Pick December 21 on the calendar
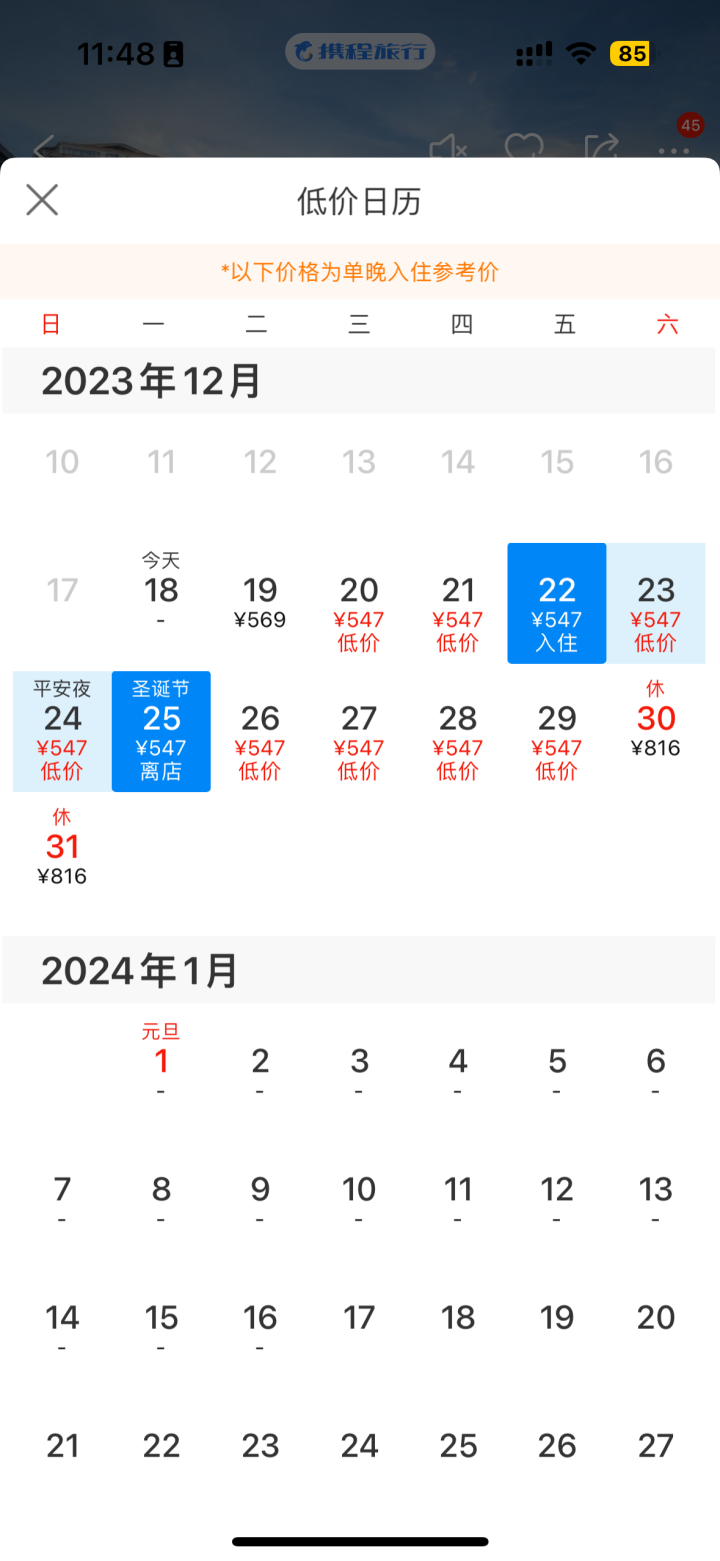 [x=458, y=603]
